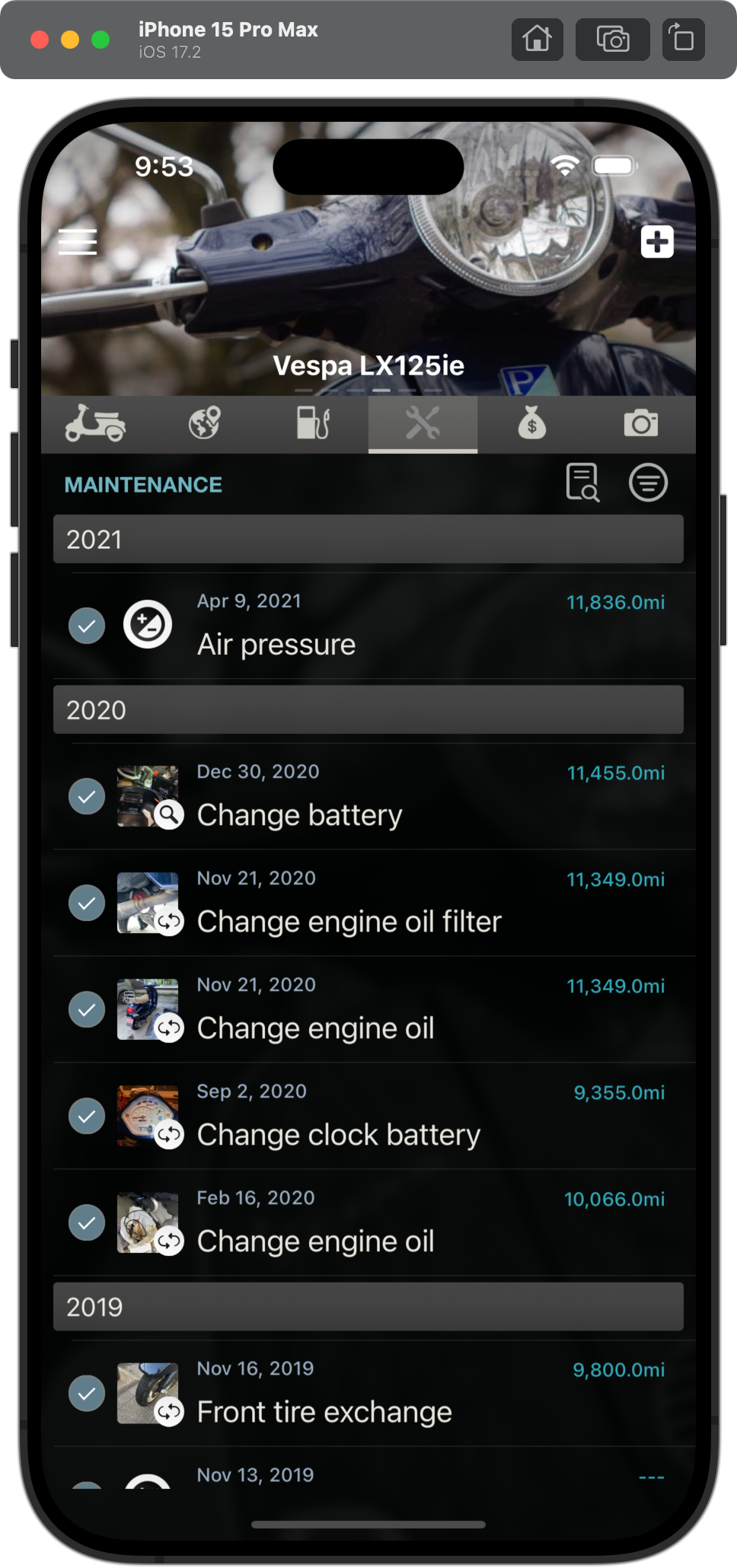Switch to the scooter overview tab
Image resolution: width=737 pixels, height=1568 pixels.
point(96,424)
